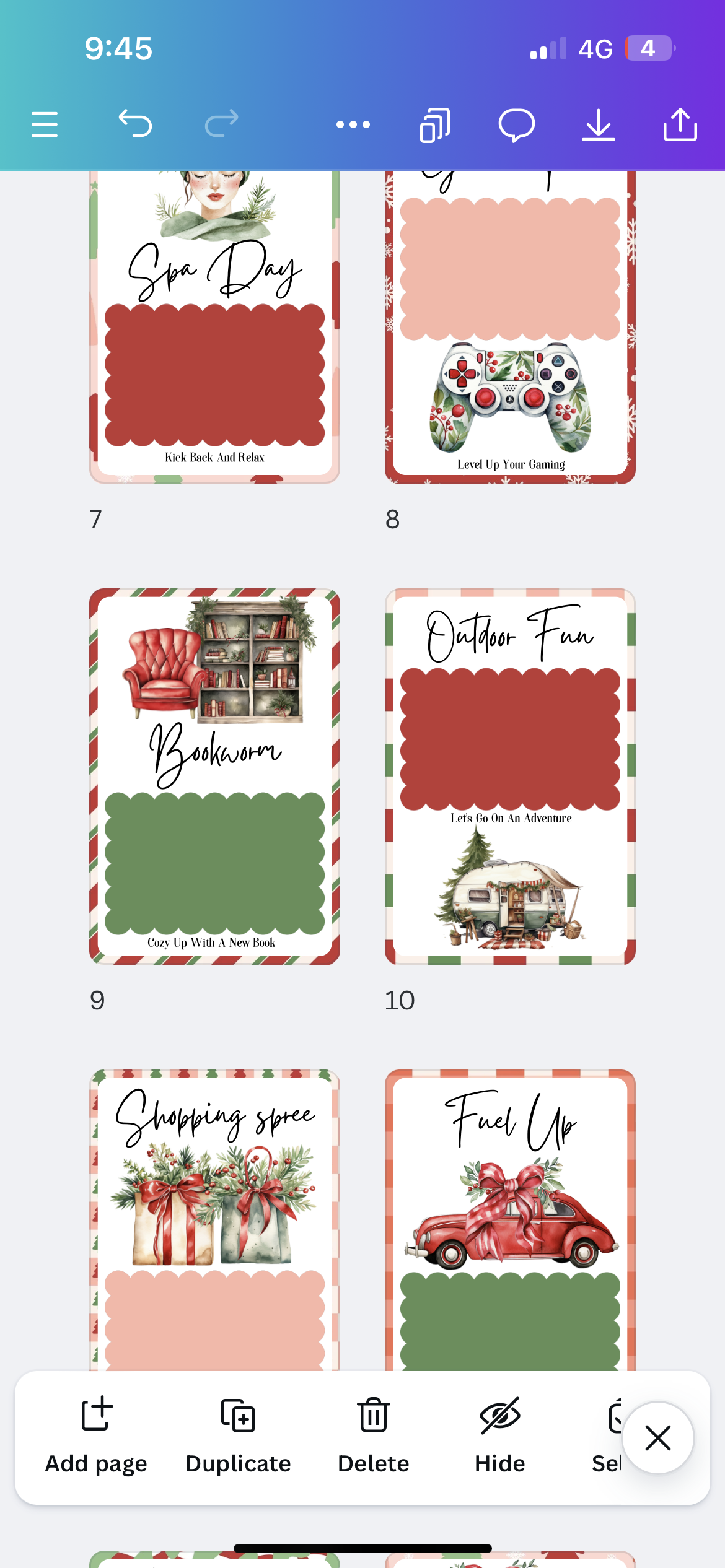Redo the last action

(x=221, y=123)
